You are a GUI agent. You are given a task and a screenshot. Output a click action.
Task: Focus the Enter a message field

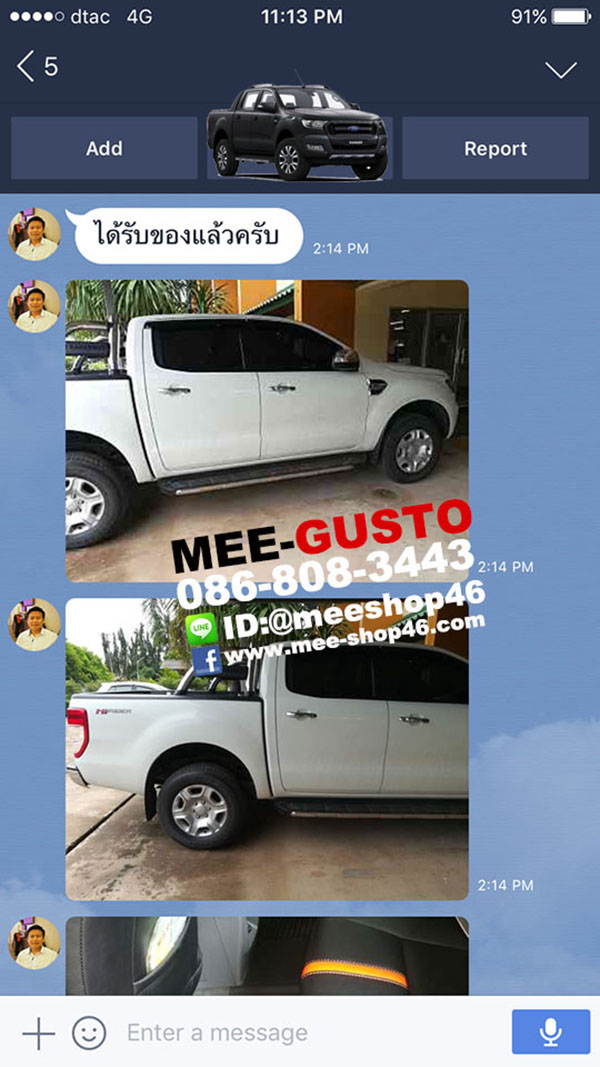tap(300, 1033)
